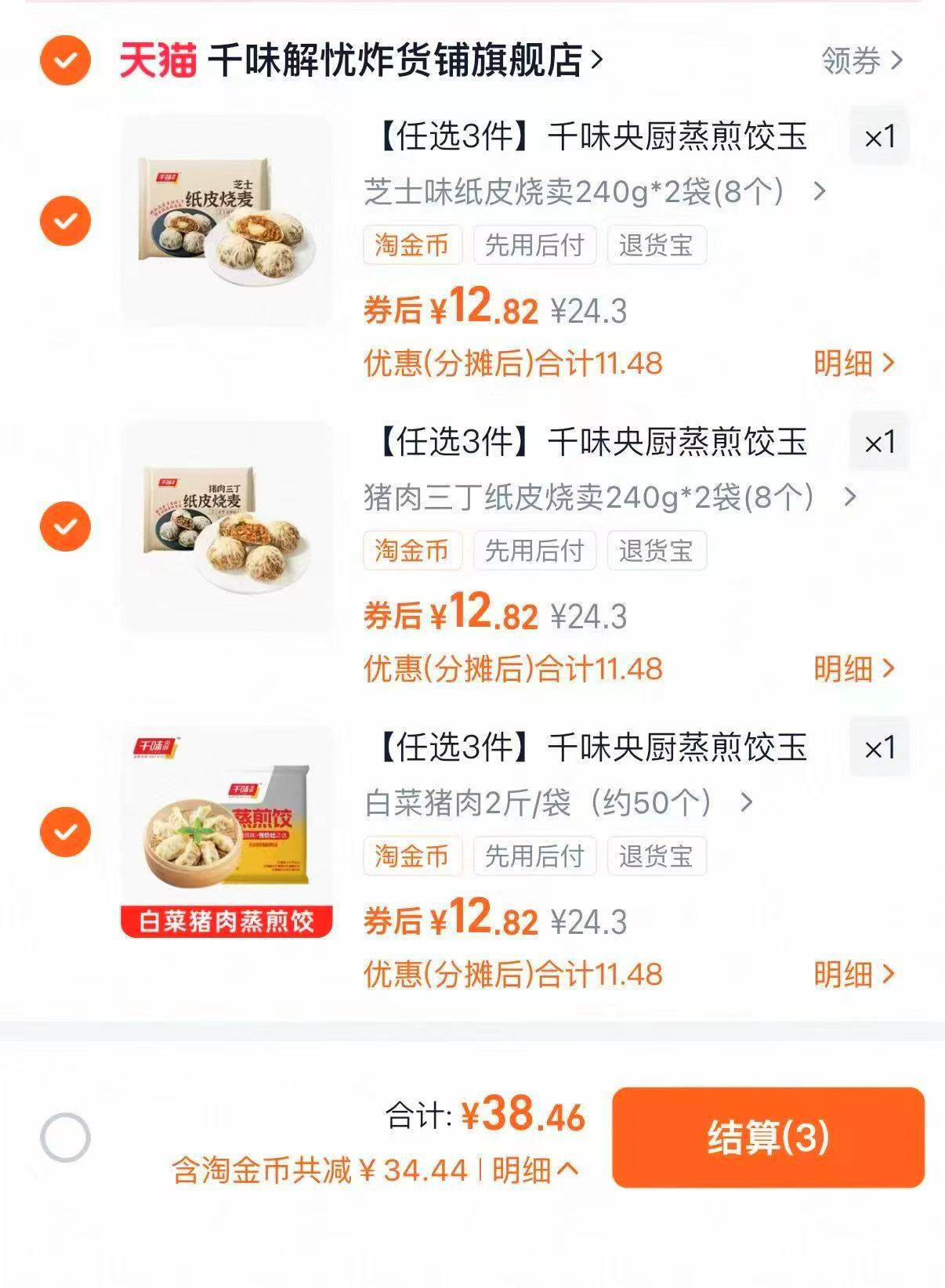Open 领券 coupon page
Screen dimensions: 945x1288
[x=850, y=57]
